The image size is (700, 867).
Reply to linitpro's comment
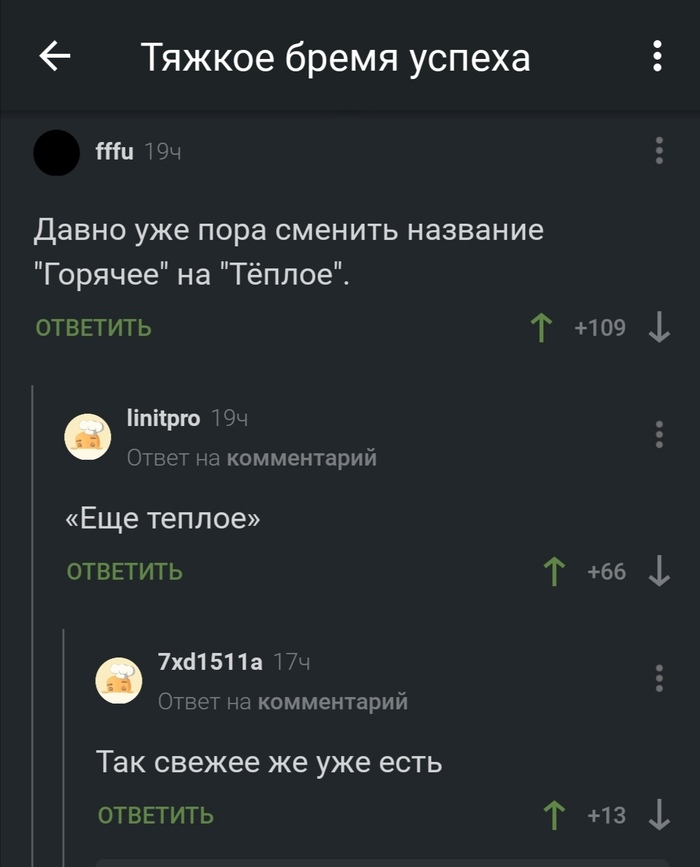[x=125, y=571]
